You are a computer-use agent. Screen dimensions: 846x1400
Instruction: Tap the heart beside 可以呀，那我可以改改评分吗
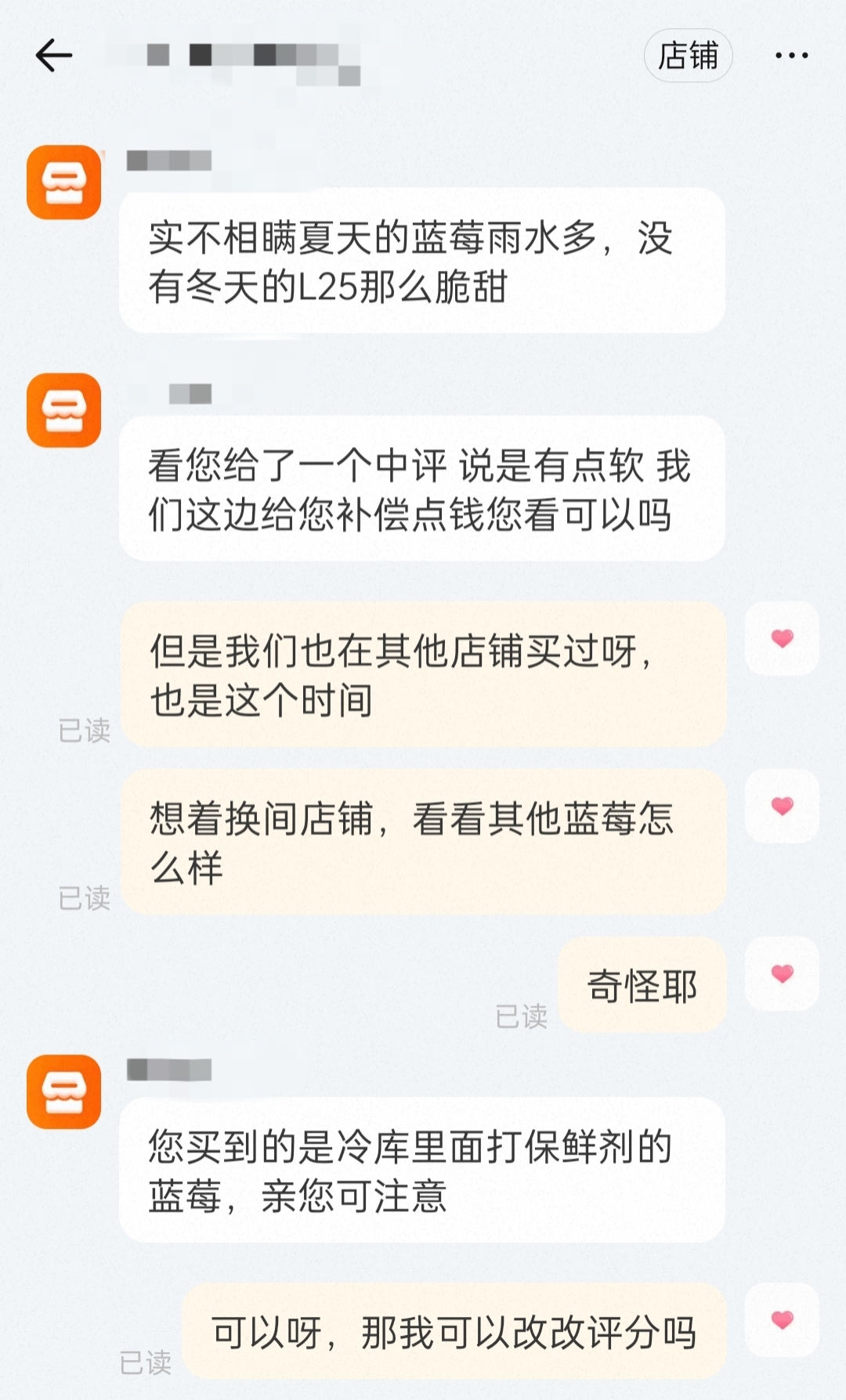coord(782,1319)
